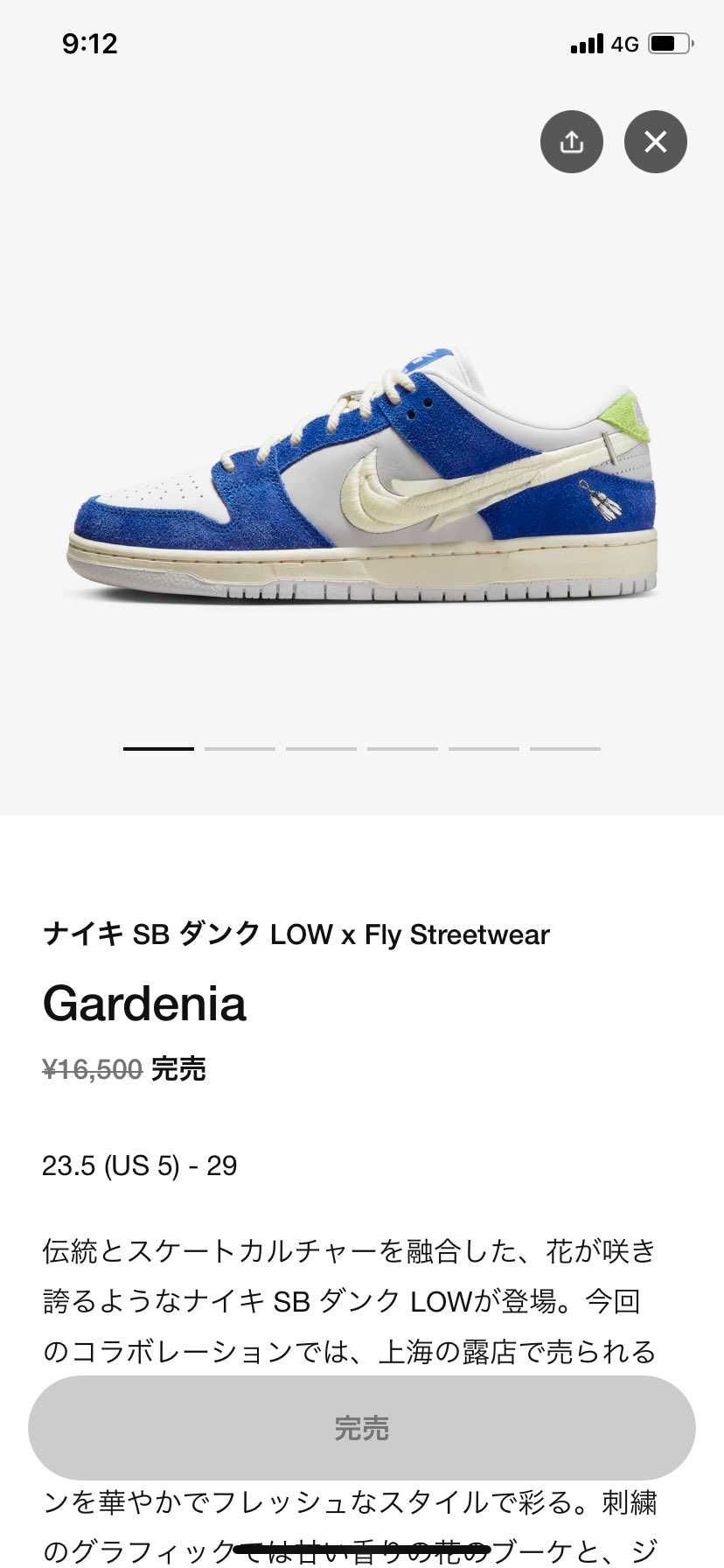Select the last carousel page indicator
The width and height of the screenshot is (724, 1568).
pos(564,749)
